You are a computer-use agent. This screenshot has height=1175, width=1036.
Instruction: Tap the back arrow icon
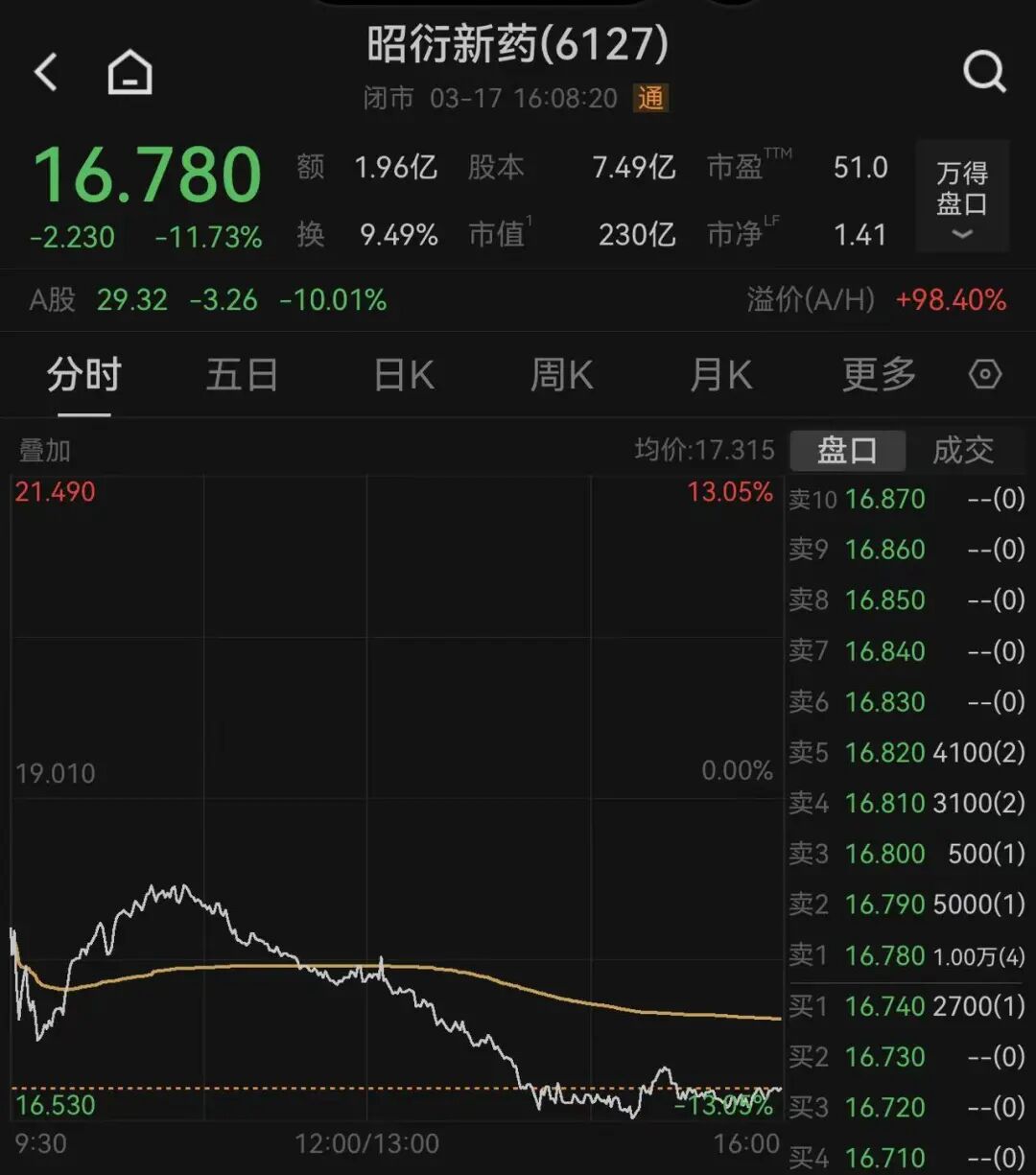click(46, 71)
